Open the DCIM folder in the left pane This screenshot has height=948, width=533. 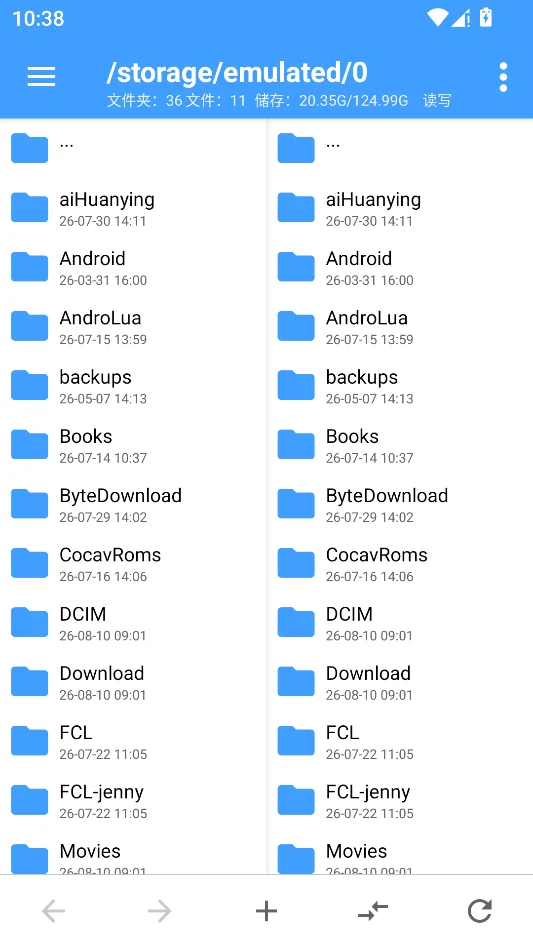[133, 623]
